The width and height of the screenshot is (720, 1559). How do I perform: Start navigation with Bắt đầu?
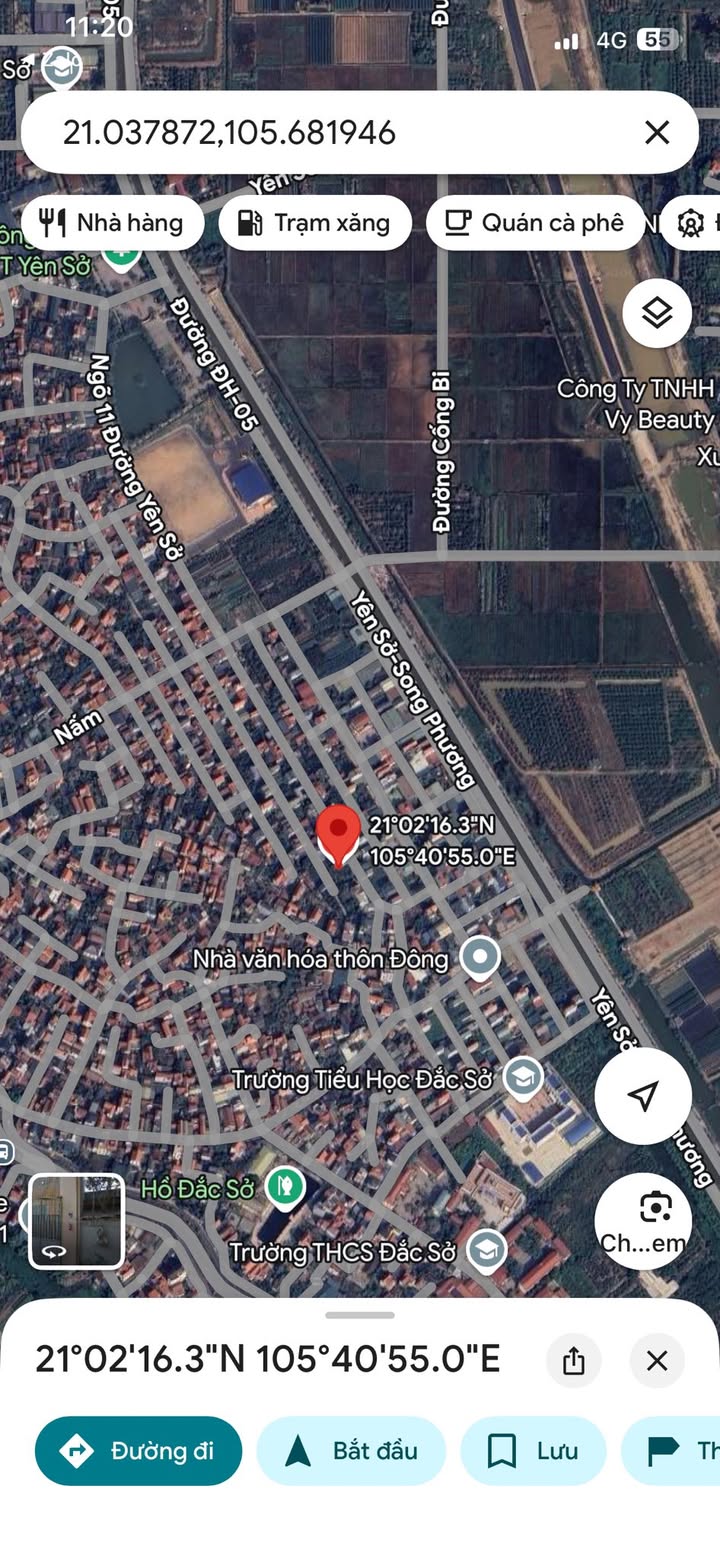(x=351, y=1451)
